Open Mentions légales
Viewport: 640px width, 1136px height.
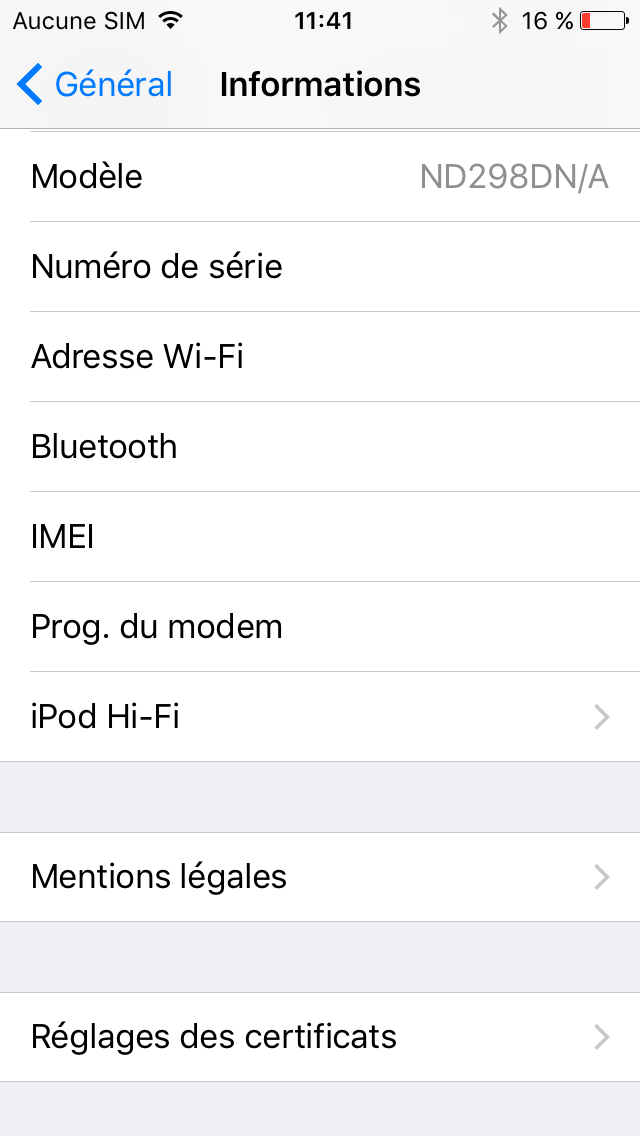click(320, 877)
